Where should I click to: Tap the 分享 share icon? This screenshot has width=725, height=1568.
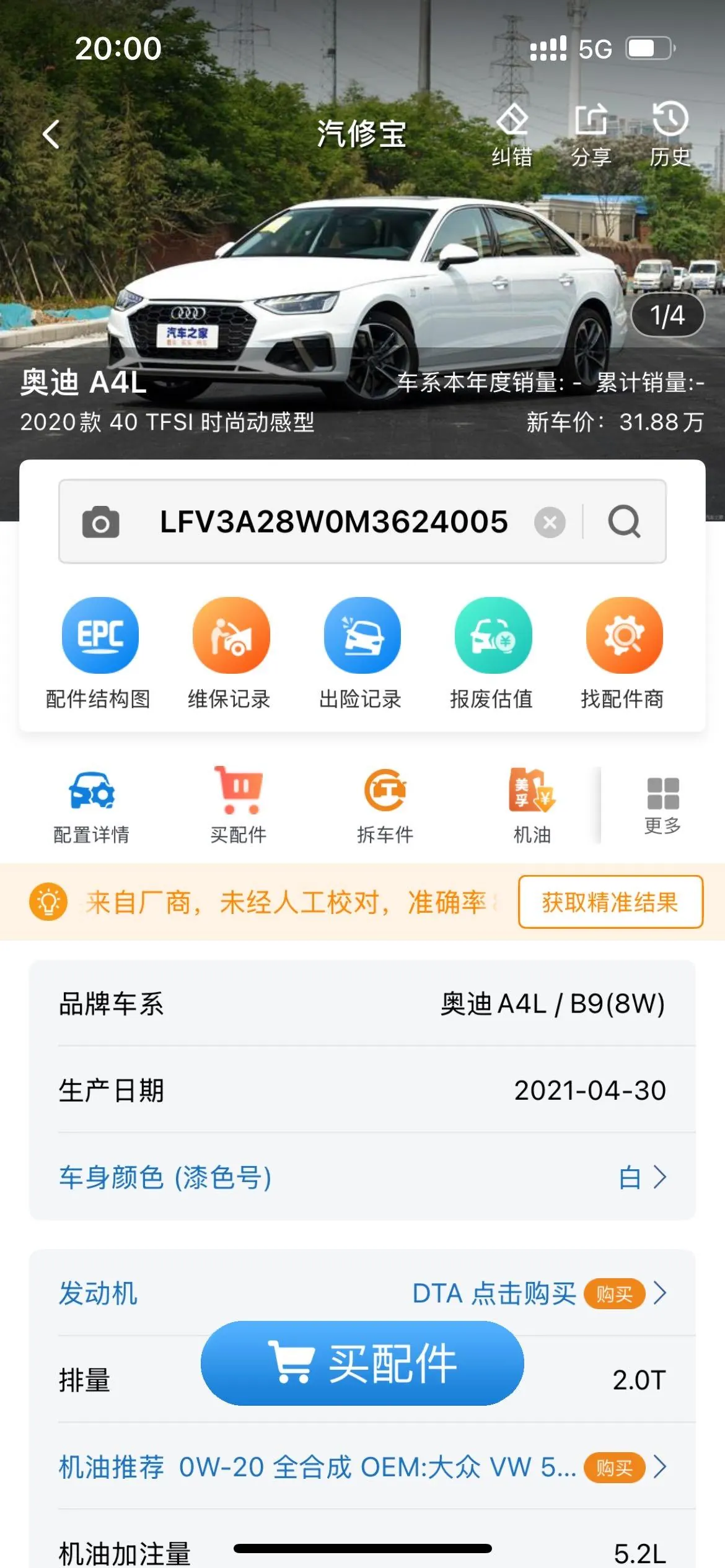(x=591, y=134)
